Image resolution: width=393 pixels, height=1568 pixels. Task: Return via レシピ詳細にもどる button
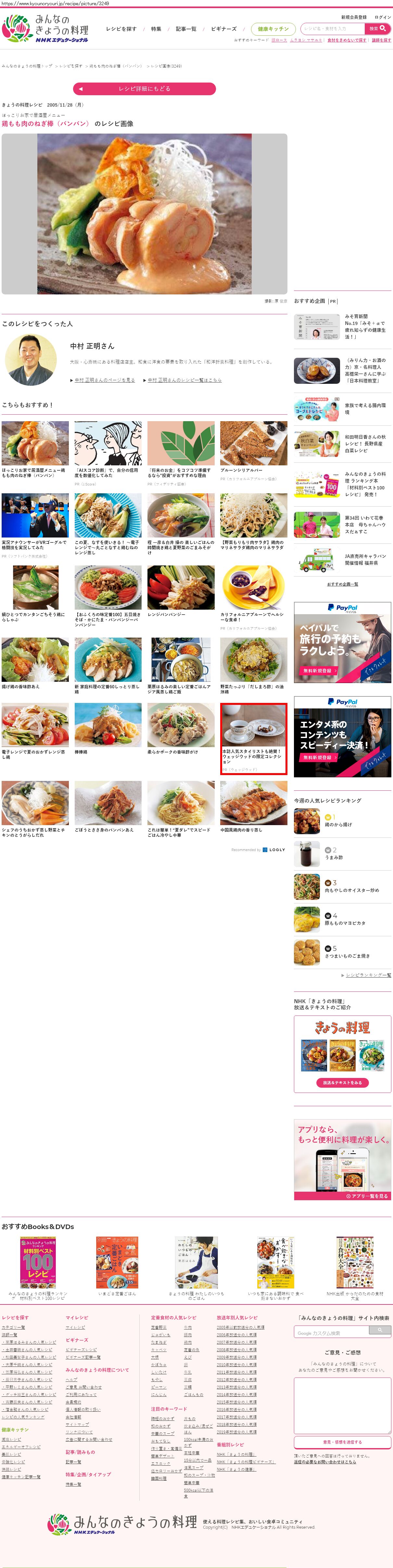click(144, 89)
